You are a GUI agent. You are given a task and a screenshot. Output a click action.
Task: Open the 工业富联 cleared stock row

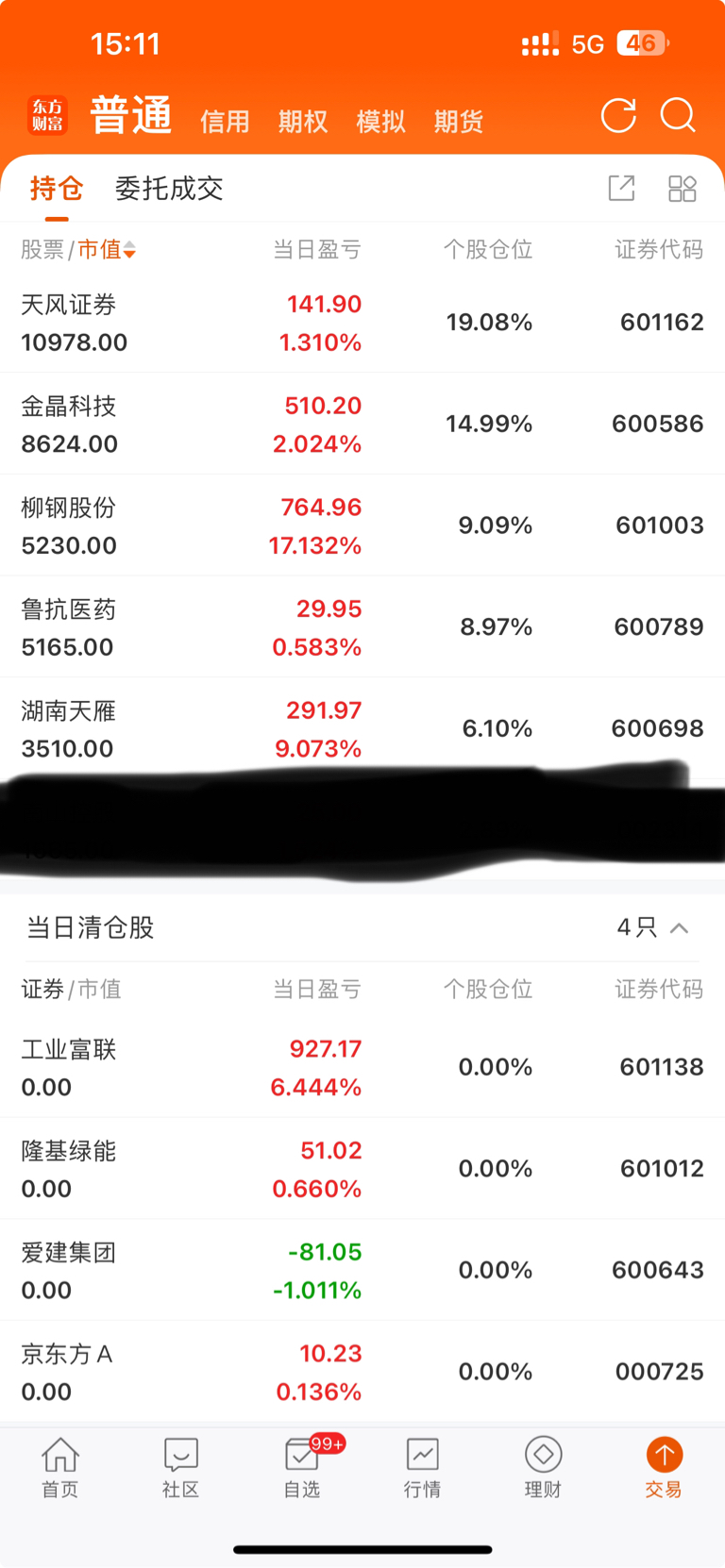[x=362, y=1067]
